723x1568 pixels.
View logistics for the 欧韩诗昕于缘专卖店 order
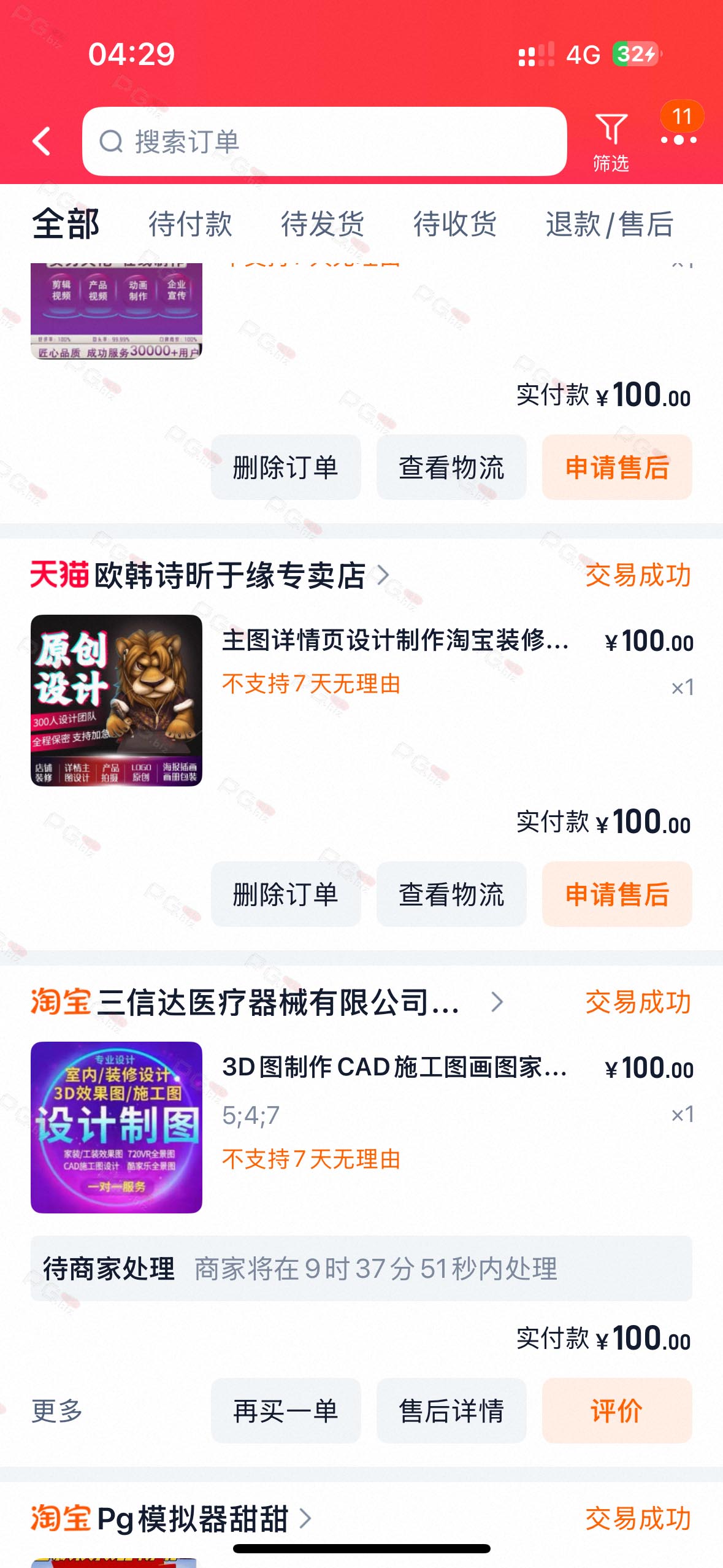(451, 894)
